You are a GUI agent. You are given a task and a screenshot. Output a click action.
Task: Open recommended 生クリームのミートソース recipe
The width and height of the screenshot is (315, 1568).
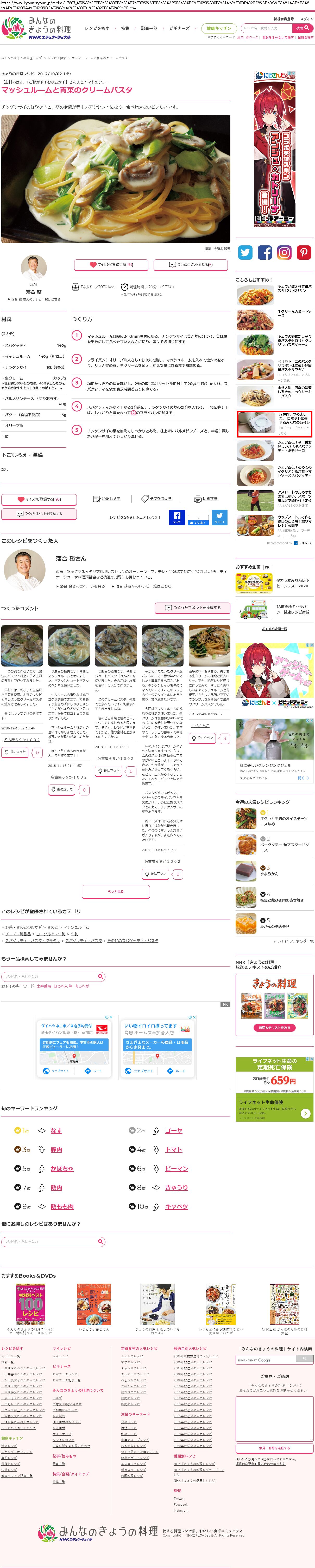(x=294, y=313)
